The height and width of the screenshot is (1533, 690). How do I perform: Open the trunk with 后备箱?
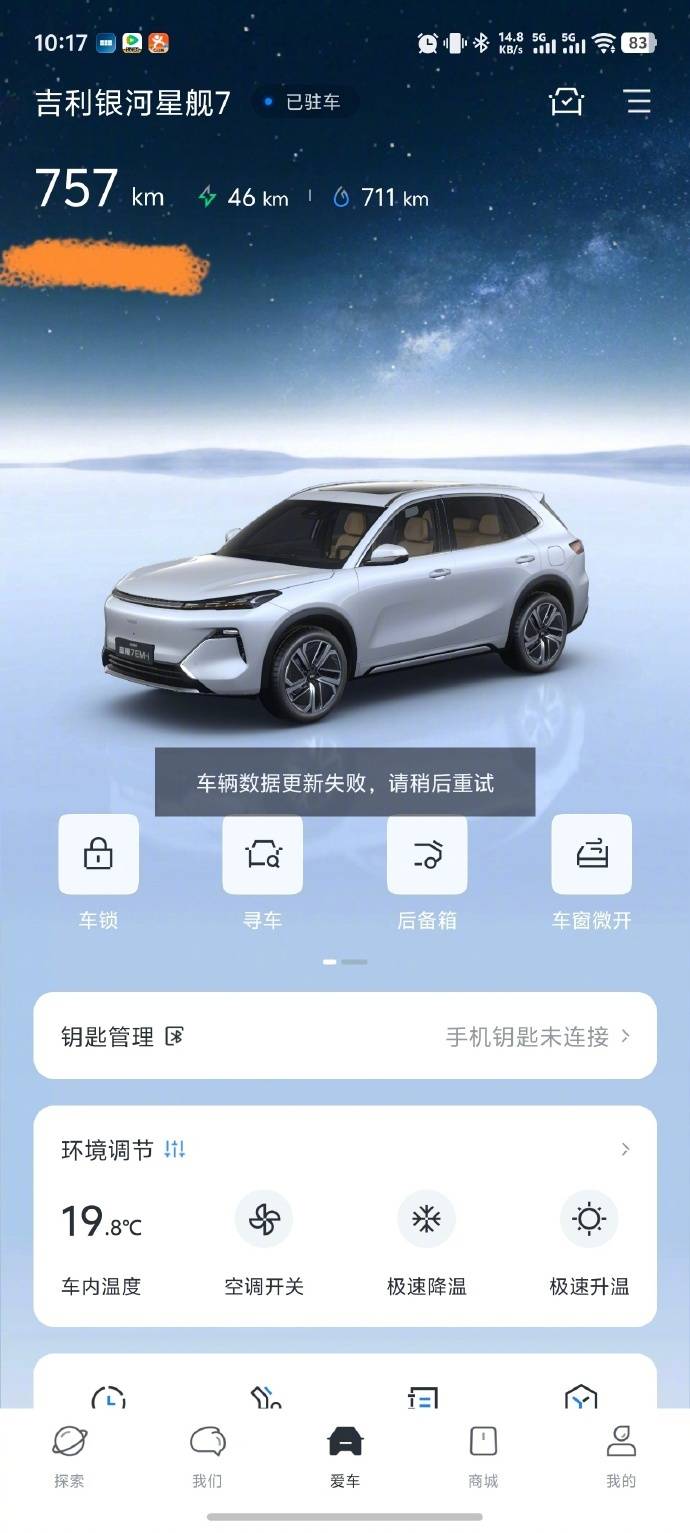(427, 855)
